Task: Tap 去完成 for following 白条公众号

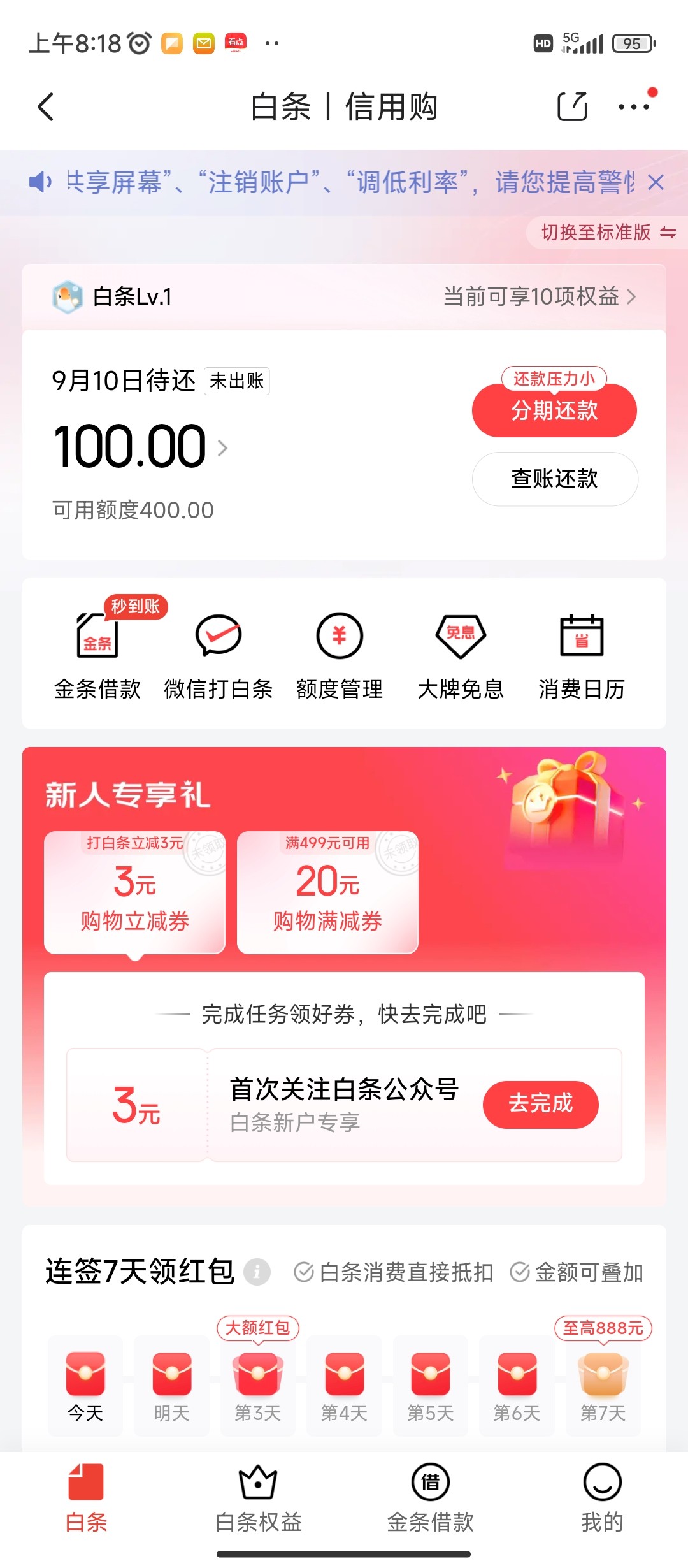Action: coord(540,1104)
